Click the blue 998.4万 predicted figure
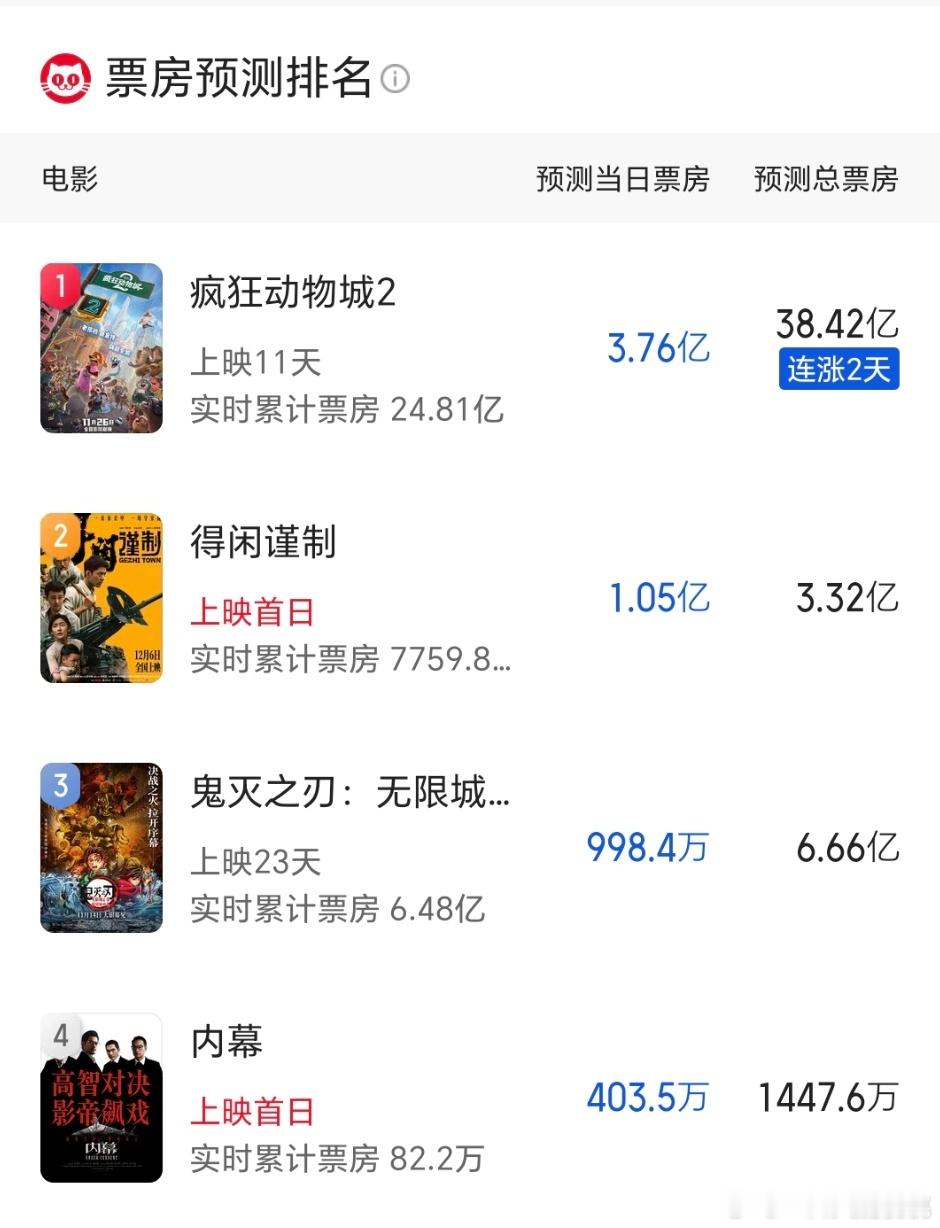This screenshot has width=940, height=1228. tap(647, 848)
